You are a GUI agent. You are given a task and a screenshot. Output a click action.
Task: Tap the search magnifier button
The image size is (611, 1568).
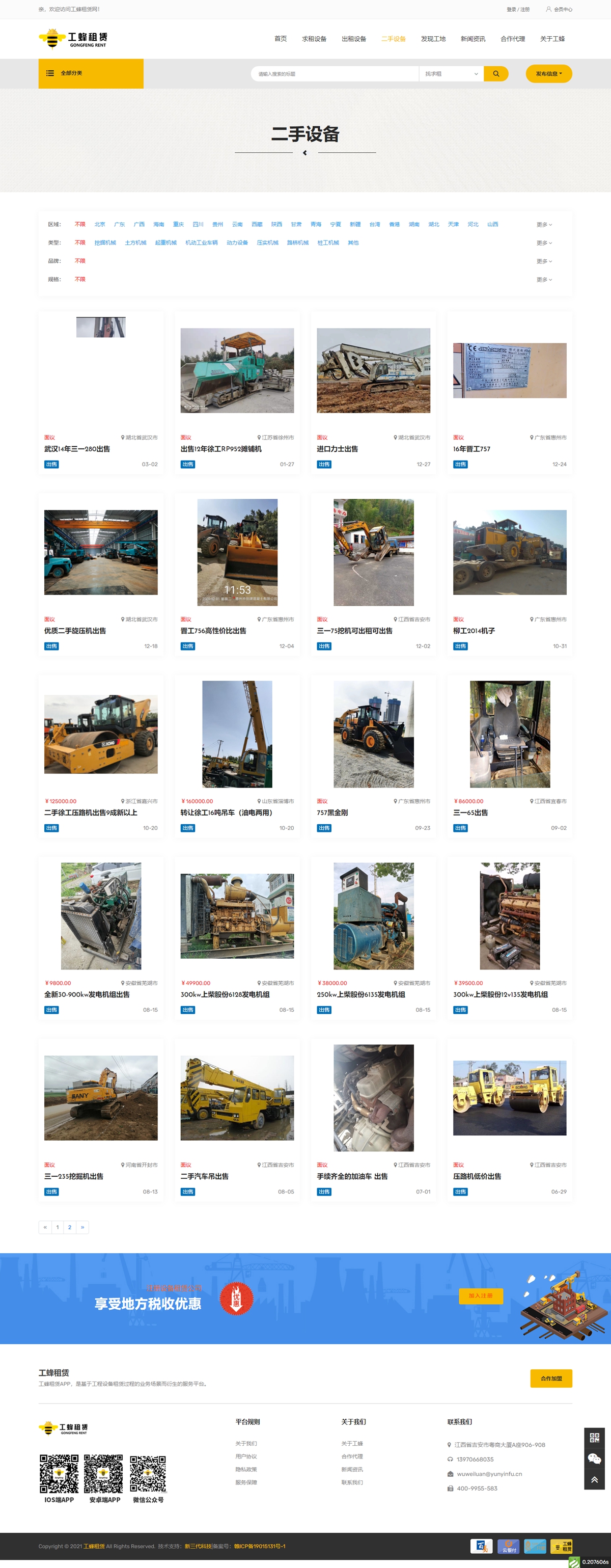tap(495, 74)
